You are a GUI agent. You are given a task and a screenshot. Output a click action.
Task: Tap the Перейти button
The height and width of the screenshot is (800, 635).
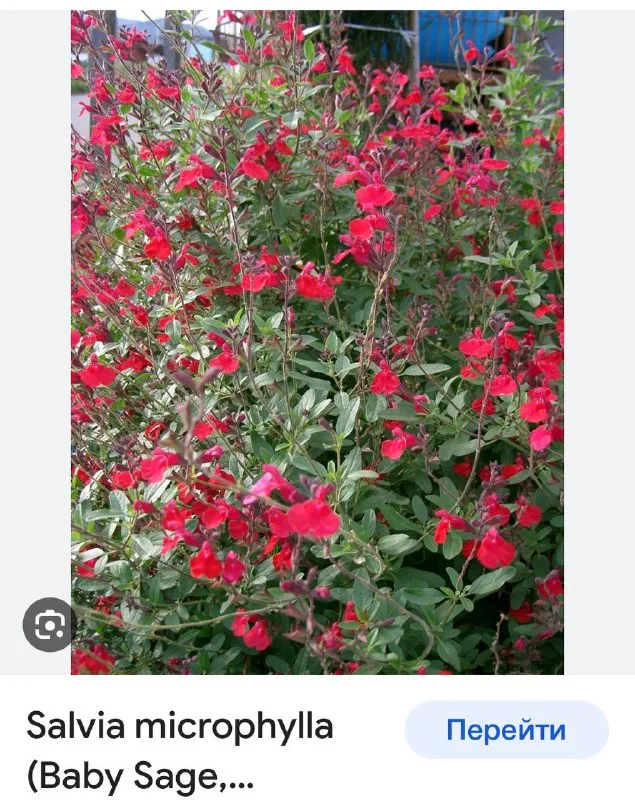[x=506, y=730]
